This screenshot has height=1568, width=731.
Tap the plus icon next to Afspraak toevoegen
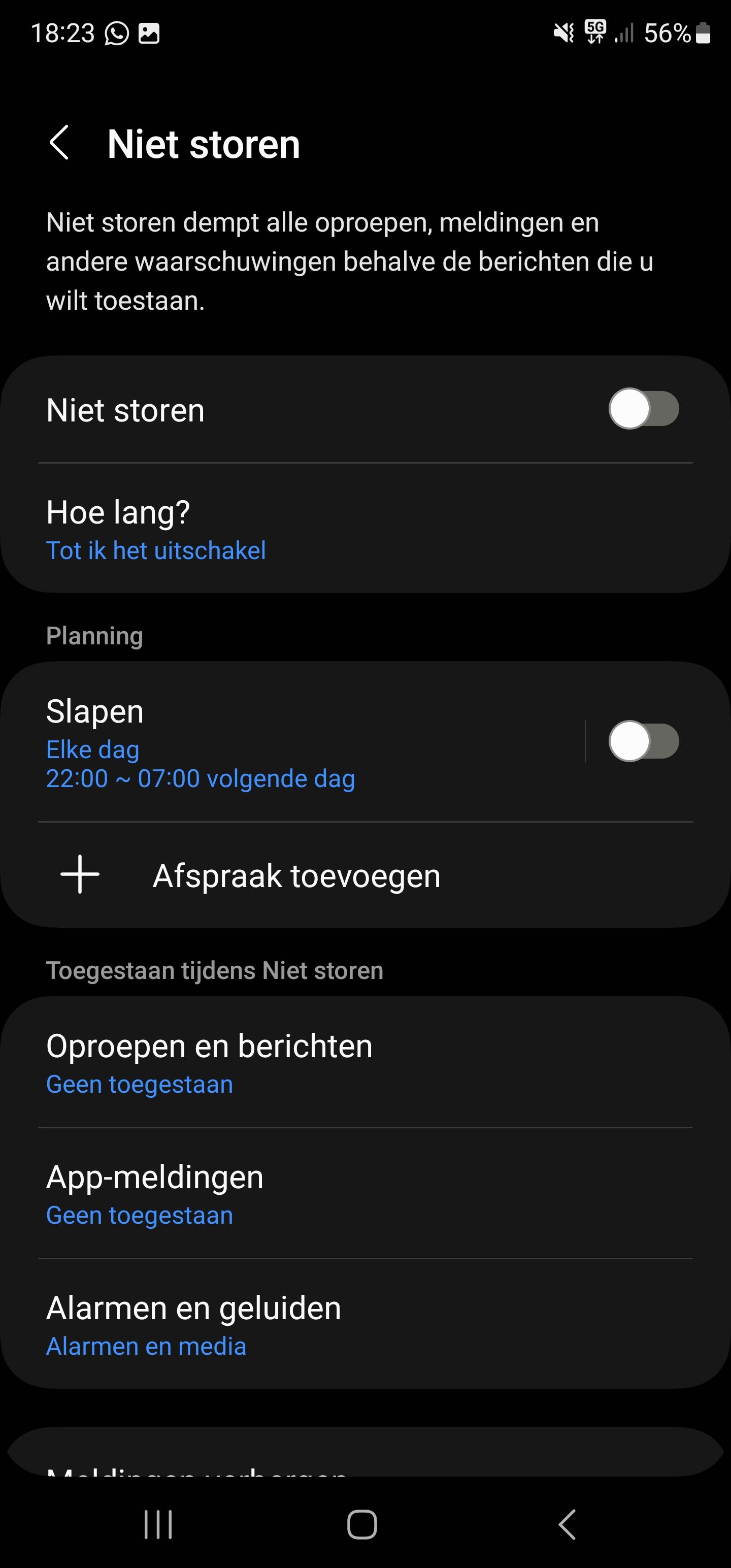click(x=80, y=875)
